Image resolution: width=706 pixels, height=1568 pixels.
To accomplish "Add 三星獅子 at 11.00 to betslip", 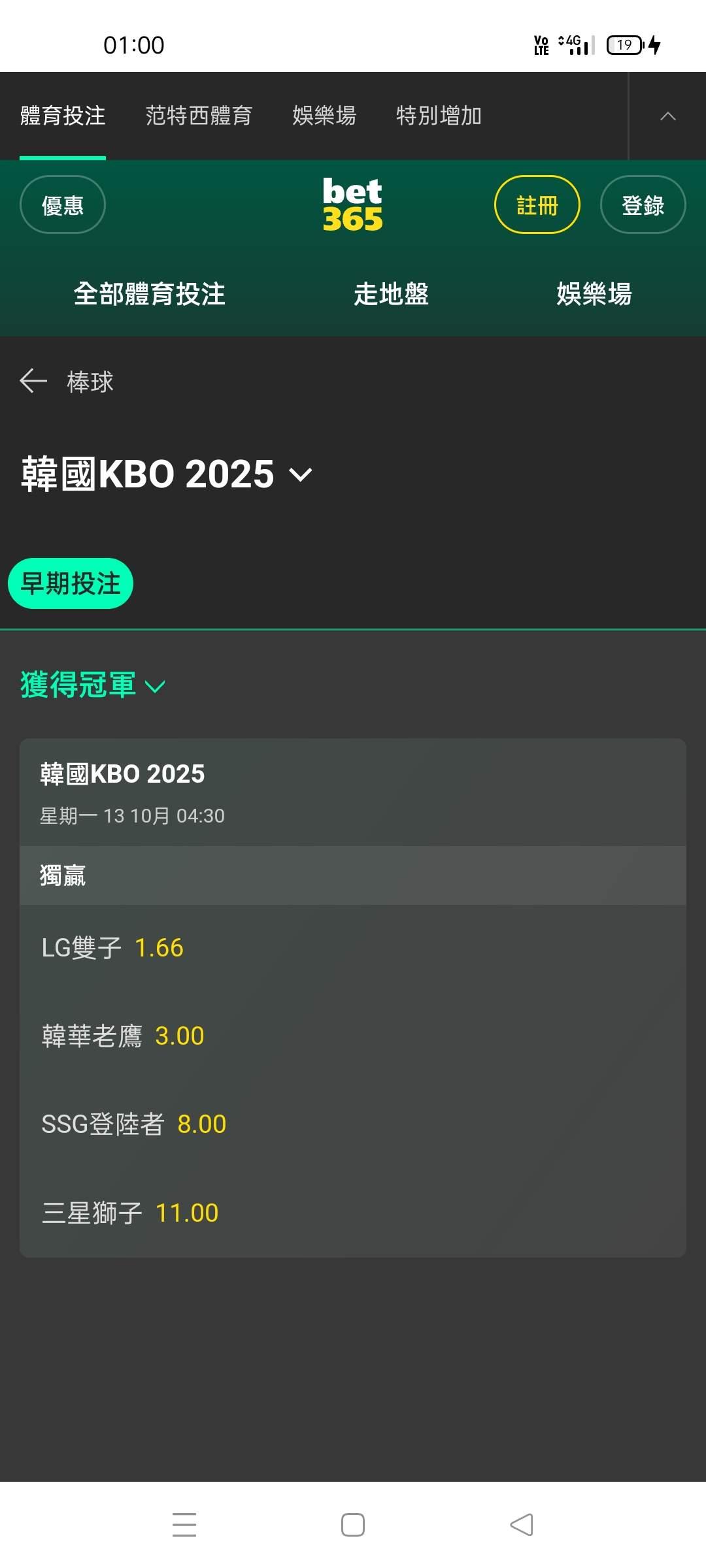I will click(130, 1213).
